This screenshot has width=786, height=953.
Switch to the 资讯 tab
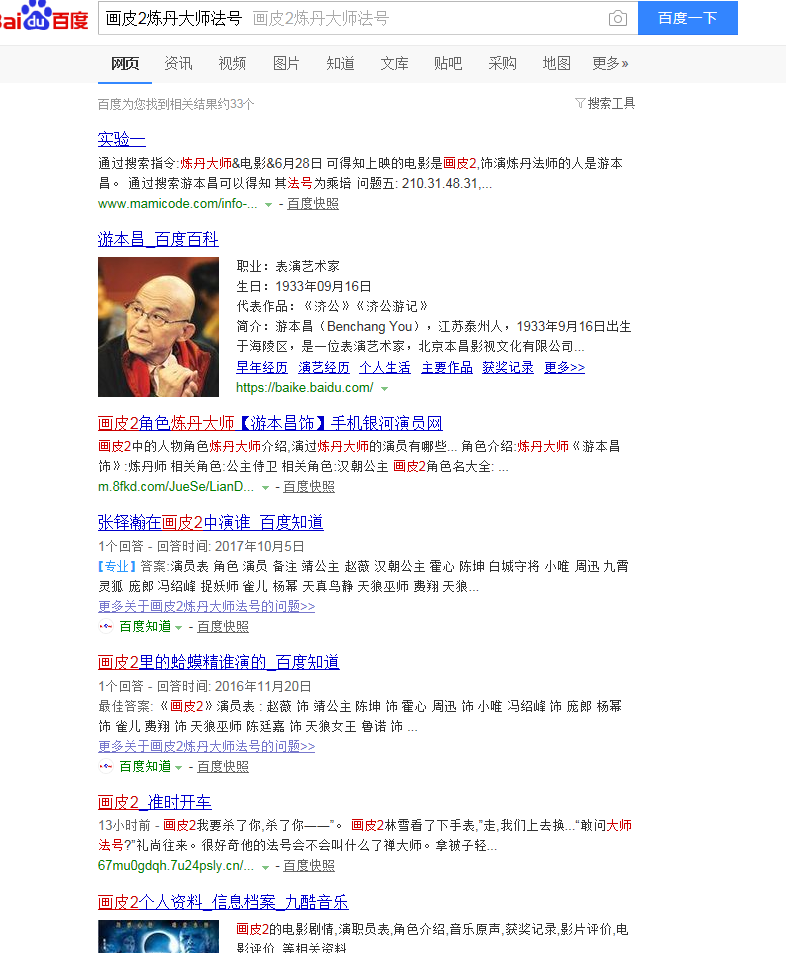point(179,63)
